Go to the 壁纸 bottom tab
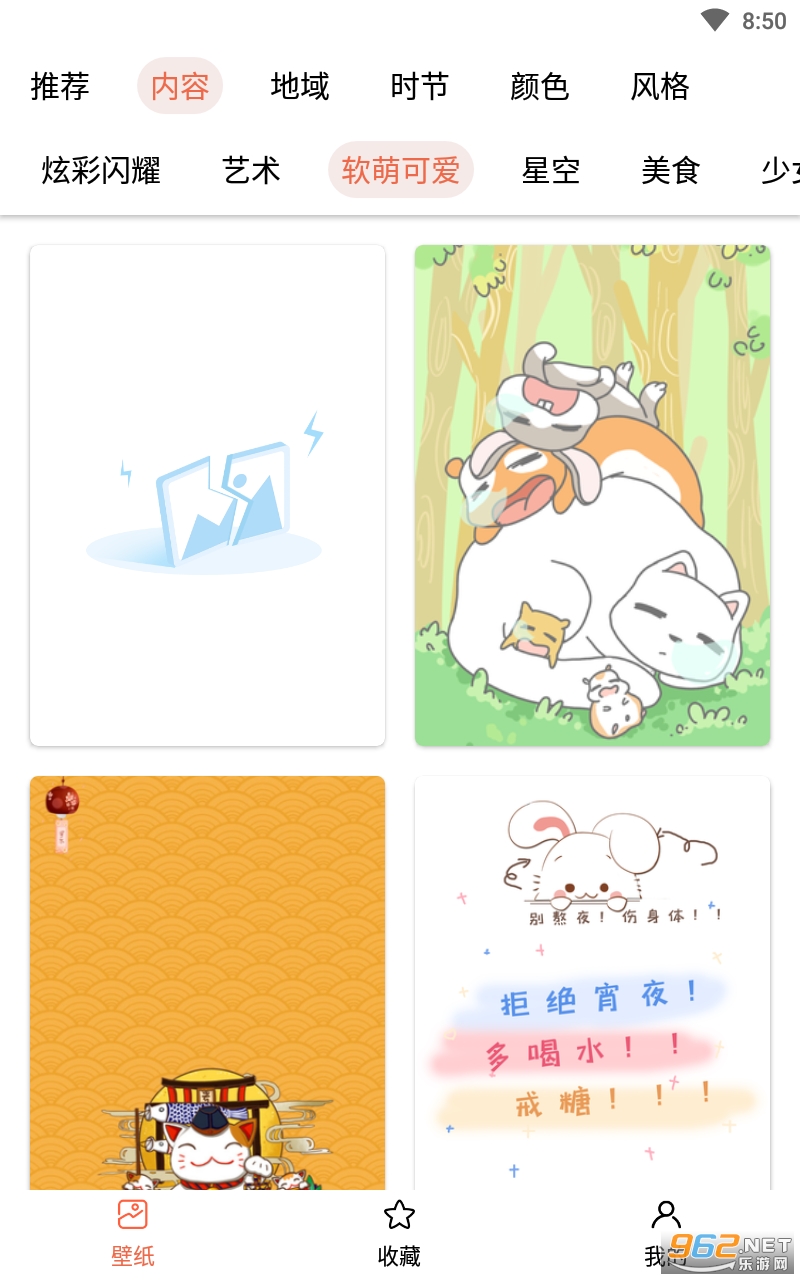Image resolution: width=800 pixels, height=1280 pixels. click(x=133, y=1234)
